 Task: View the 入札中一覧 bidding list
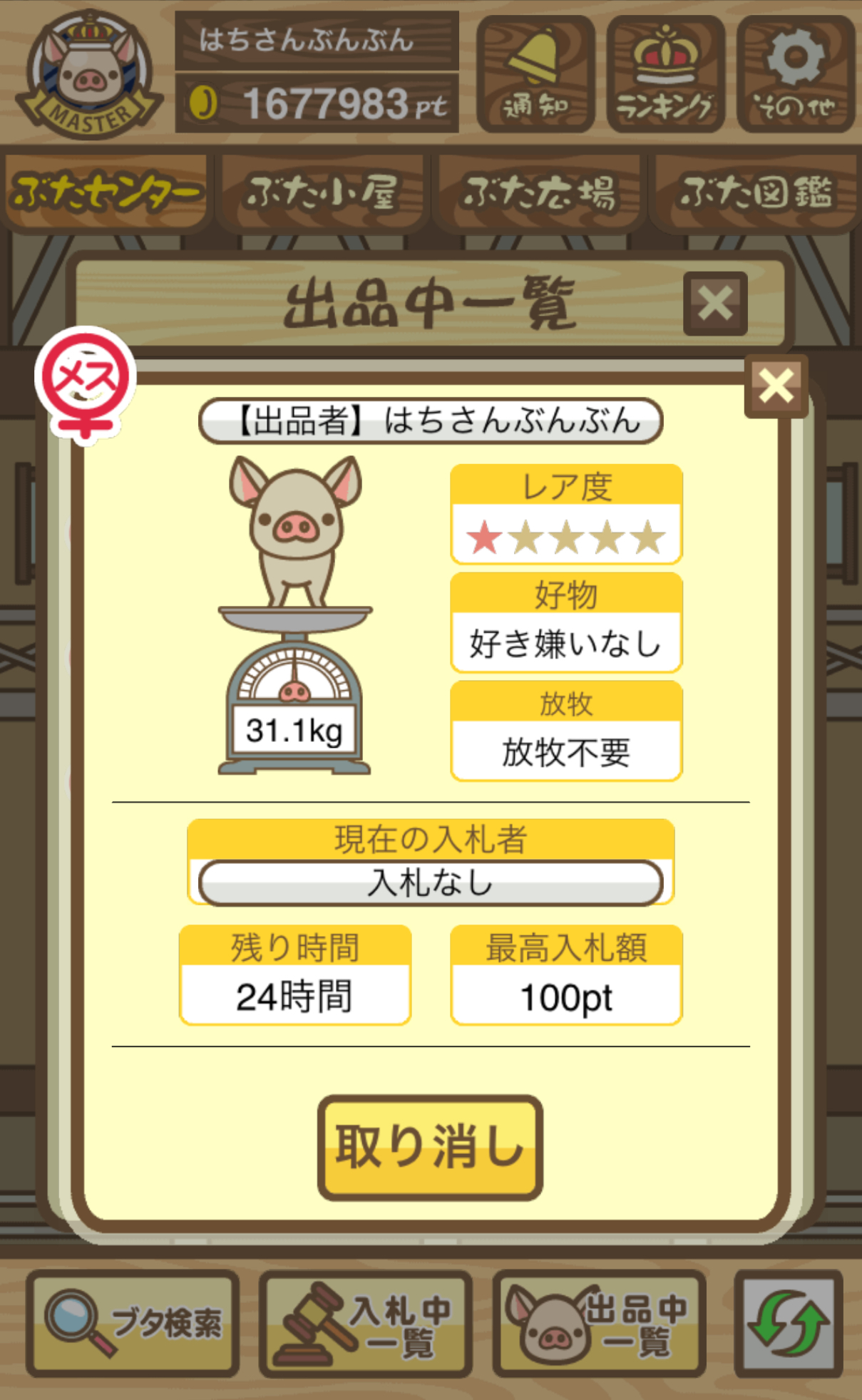point(365,1323)
